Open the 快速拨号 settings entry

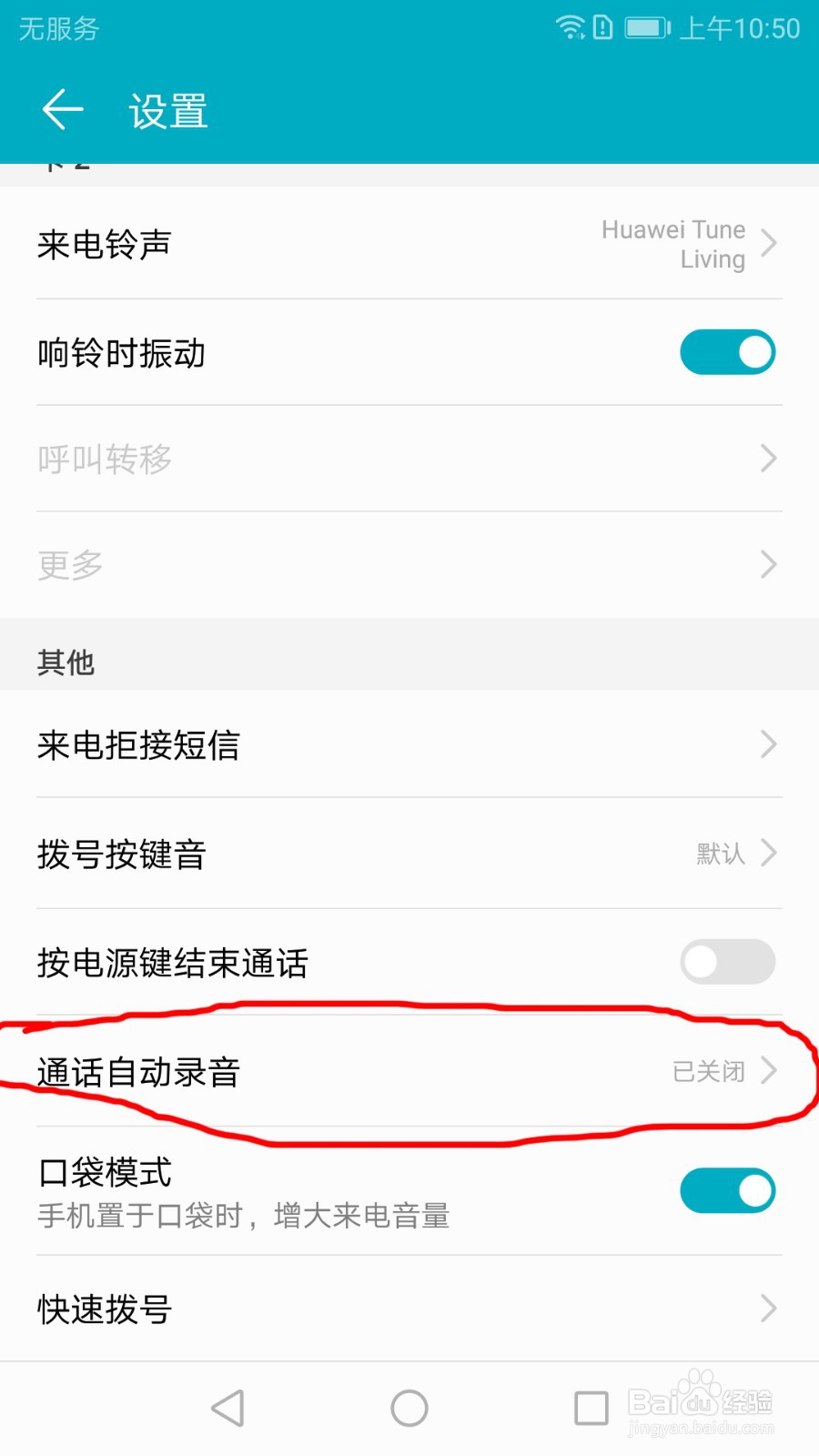[409, 1309]
